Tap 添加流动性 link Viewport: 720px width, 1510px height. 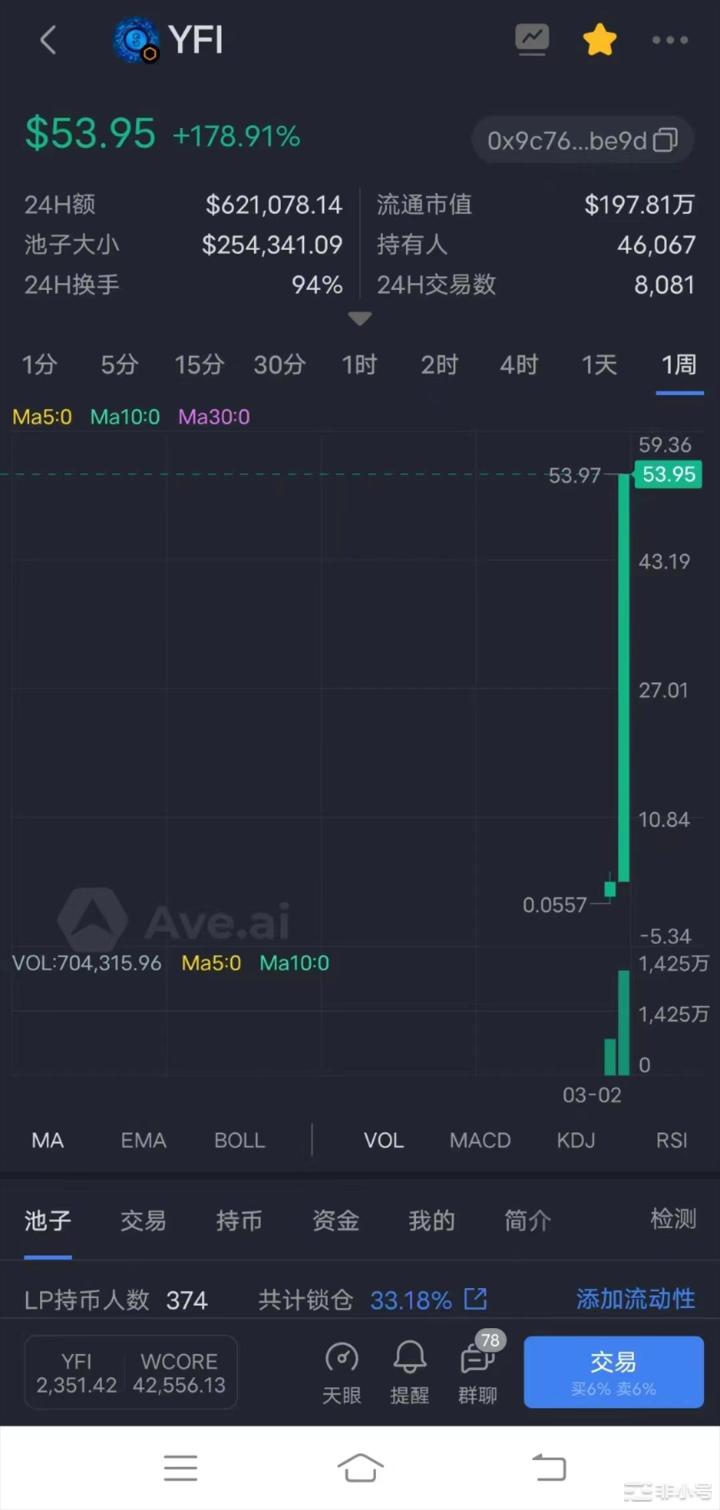coord(635,1299)
